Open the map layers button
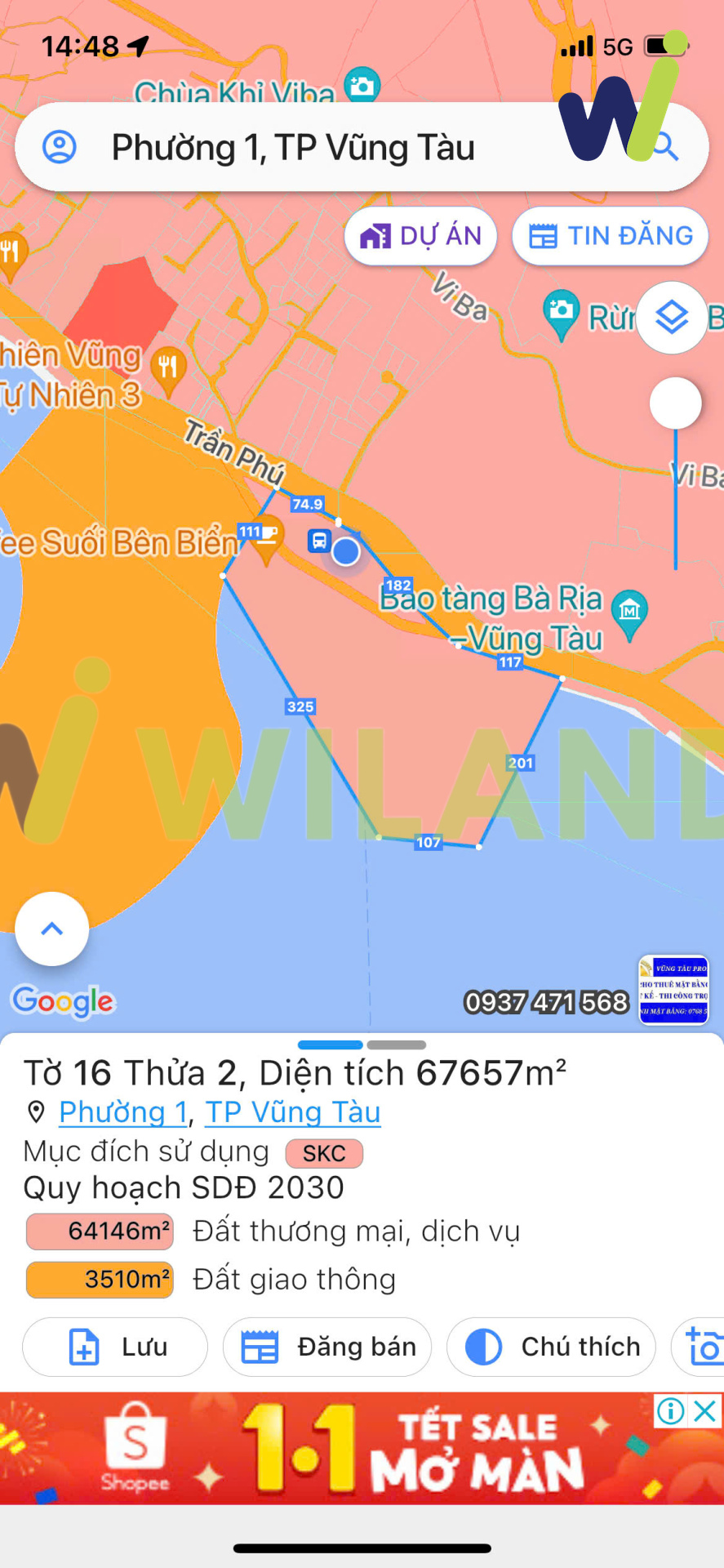Image resolution: width=724 pixels, height=1568 pixels. [x=672, y=318]
